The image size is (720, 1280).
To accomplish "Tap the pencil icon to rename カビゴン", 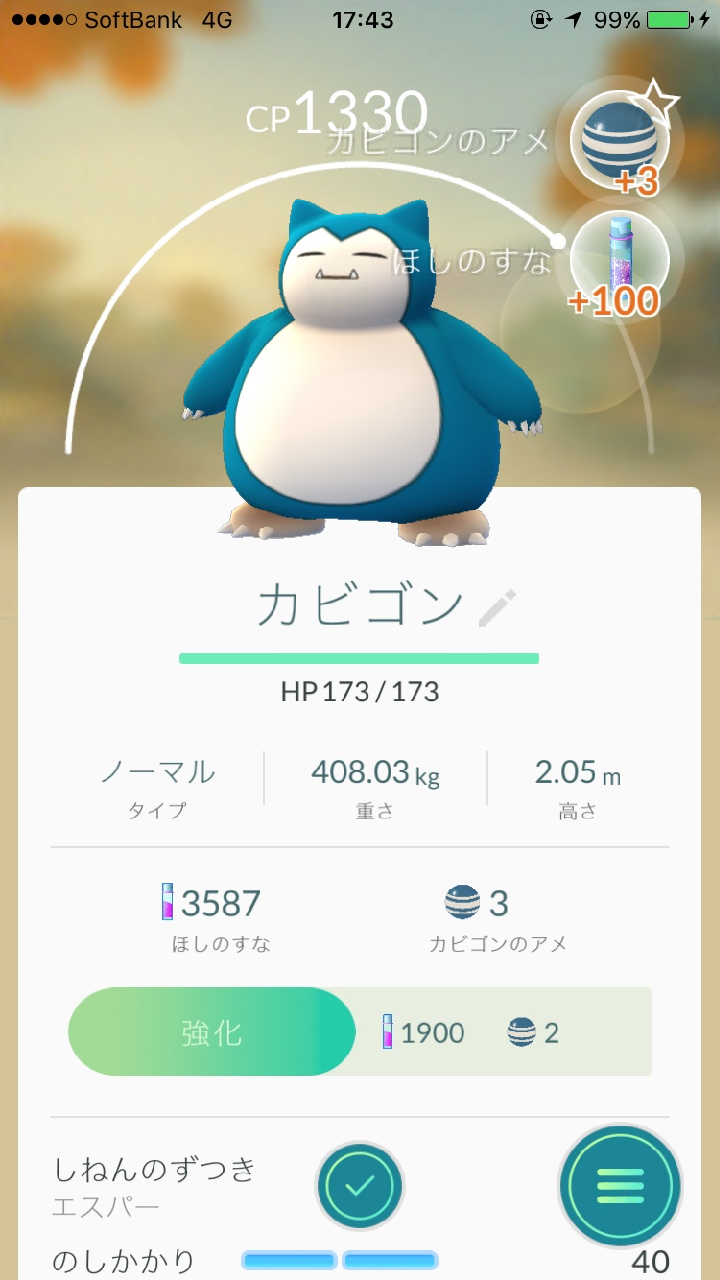I will [497, 608].
